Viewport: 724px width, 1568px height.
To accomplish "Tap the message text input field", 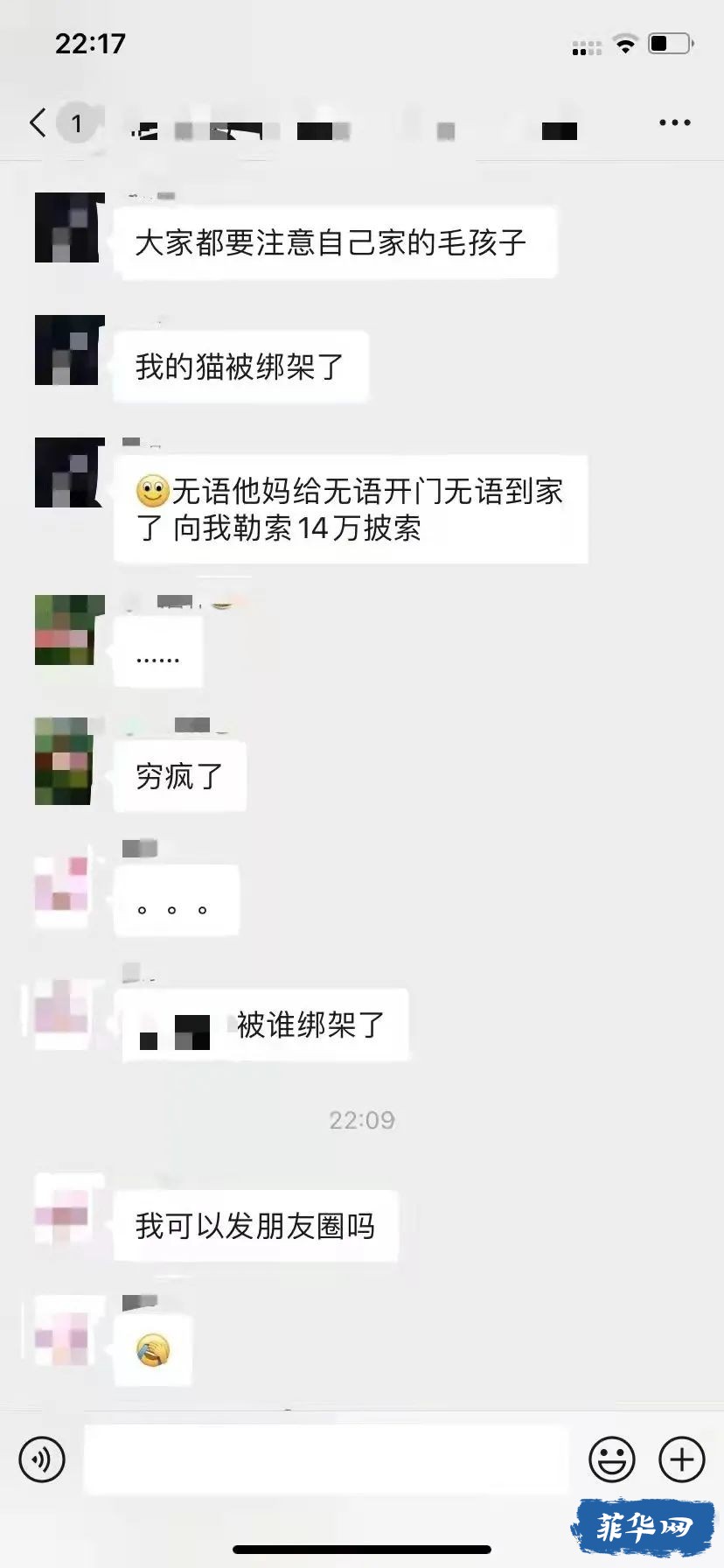I will (325, 1459).
